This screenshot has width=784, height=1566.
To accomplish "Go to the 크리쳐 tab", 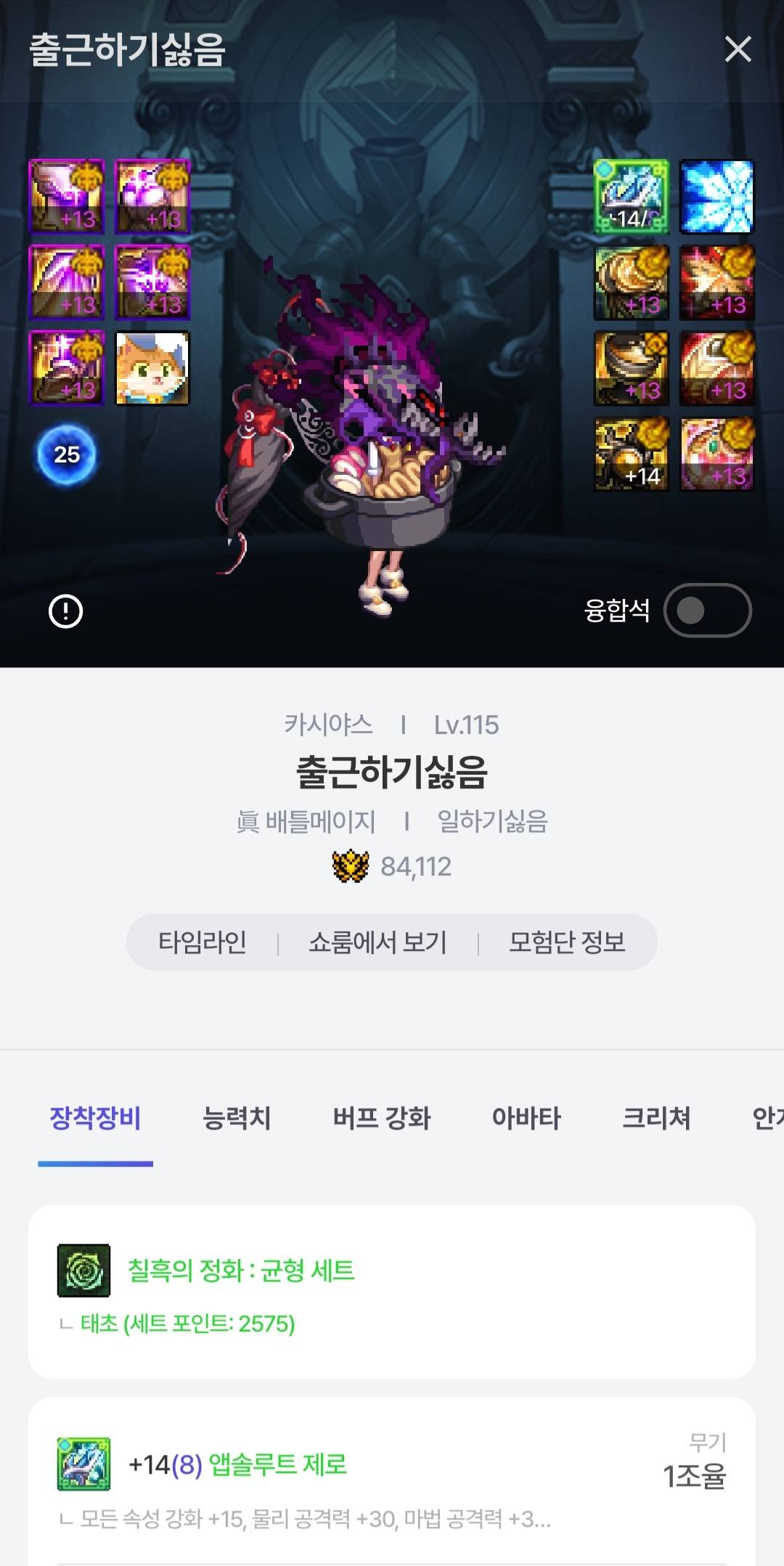I will click(656, 1118).
